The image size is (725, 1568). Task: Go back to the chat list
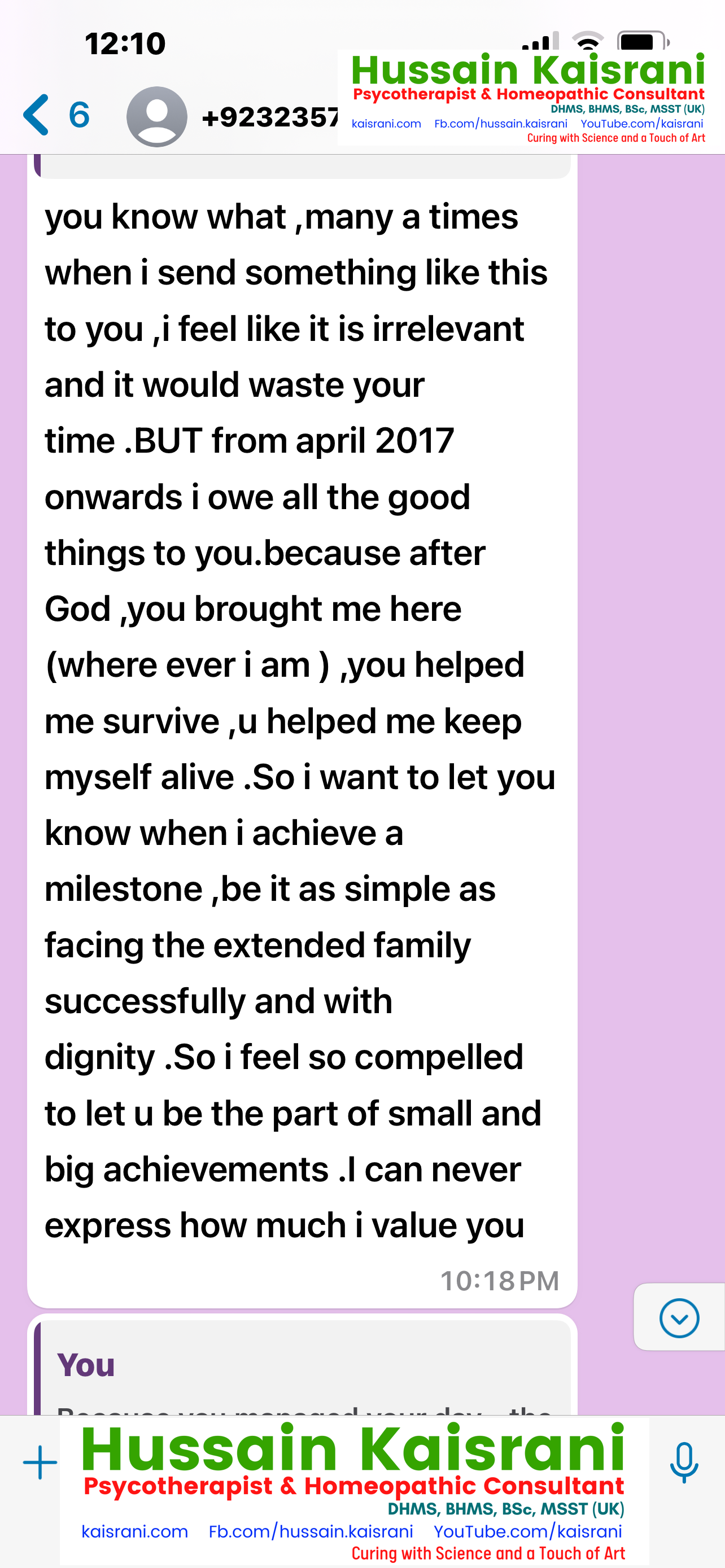click(56, 115)
